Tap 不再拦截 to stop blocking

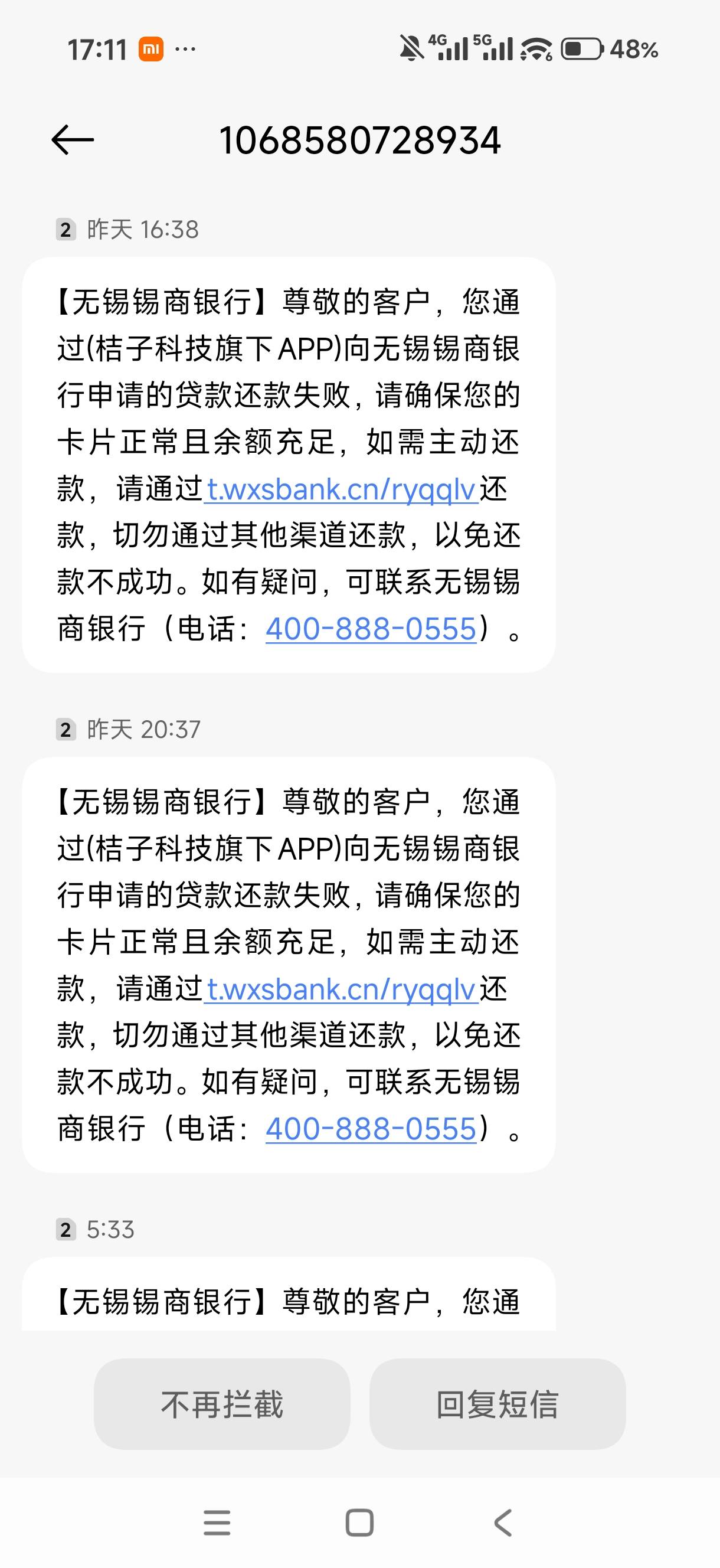click(x=222, y=1404)
